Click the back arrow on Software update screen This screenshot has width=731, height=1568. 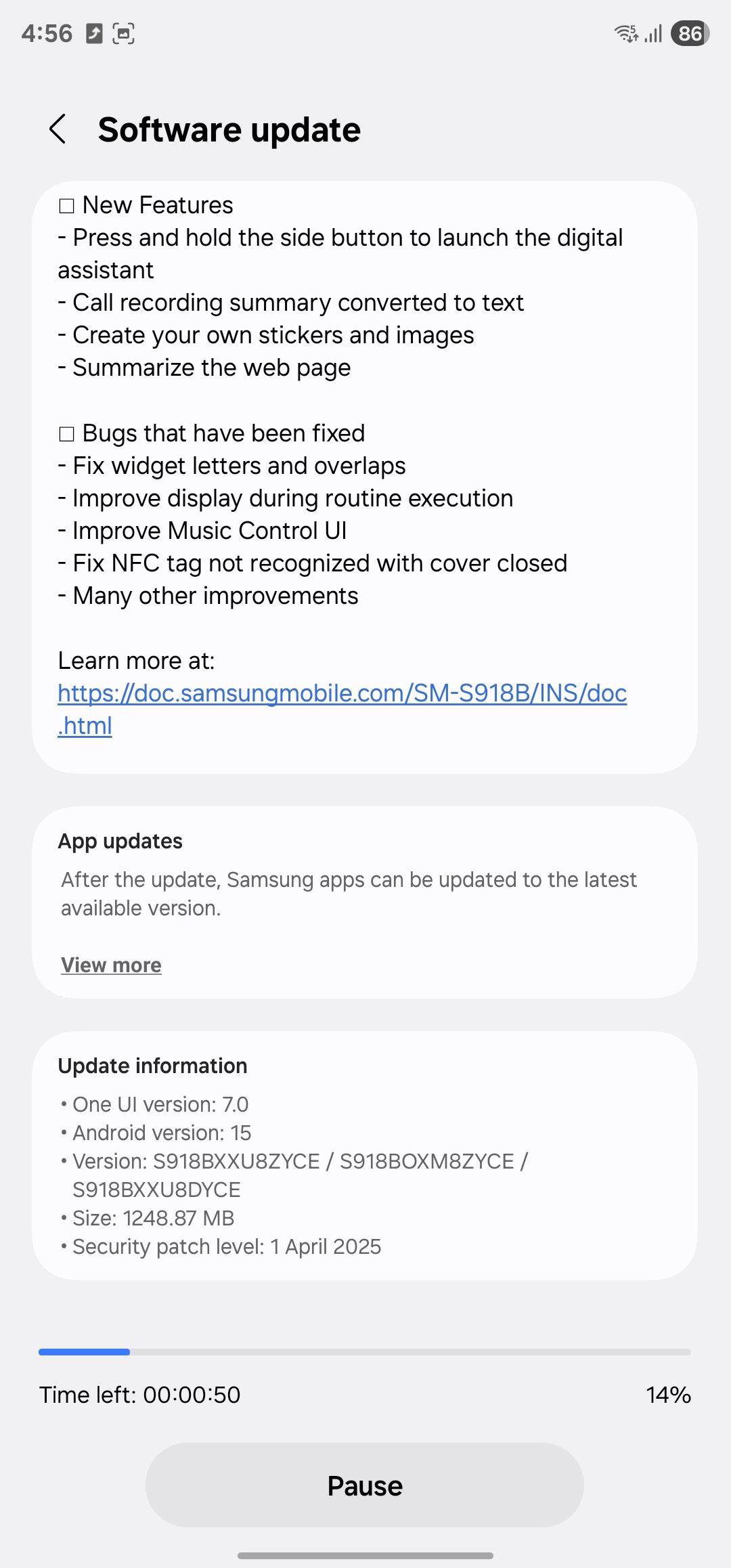tap(58, 130)
